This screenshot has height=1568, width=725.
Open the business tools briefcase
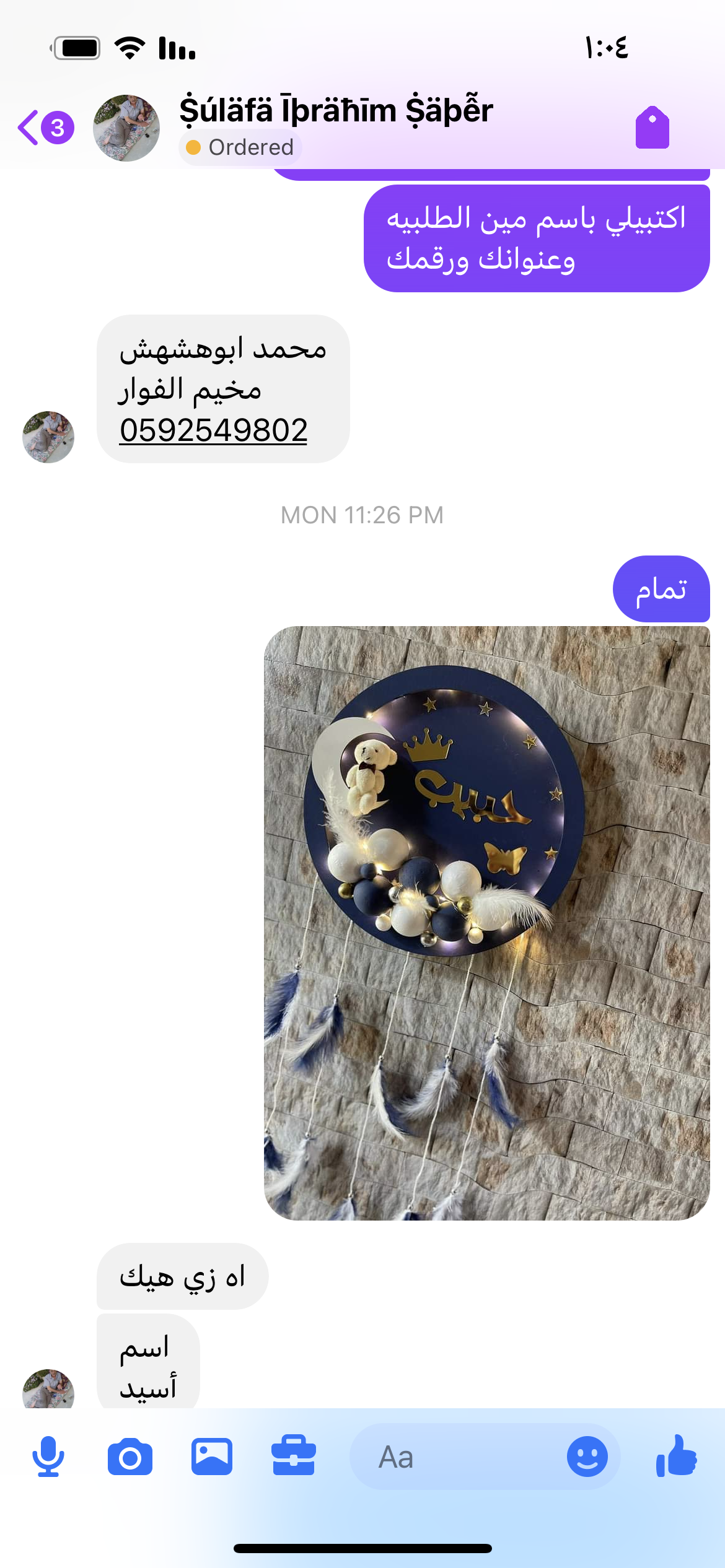pyautogui.click(x=294, y=1457)
